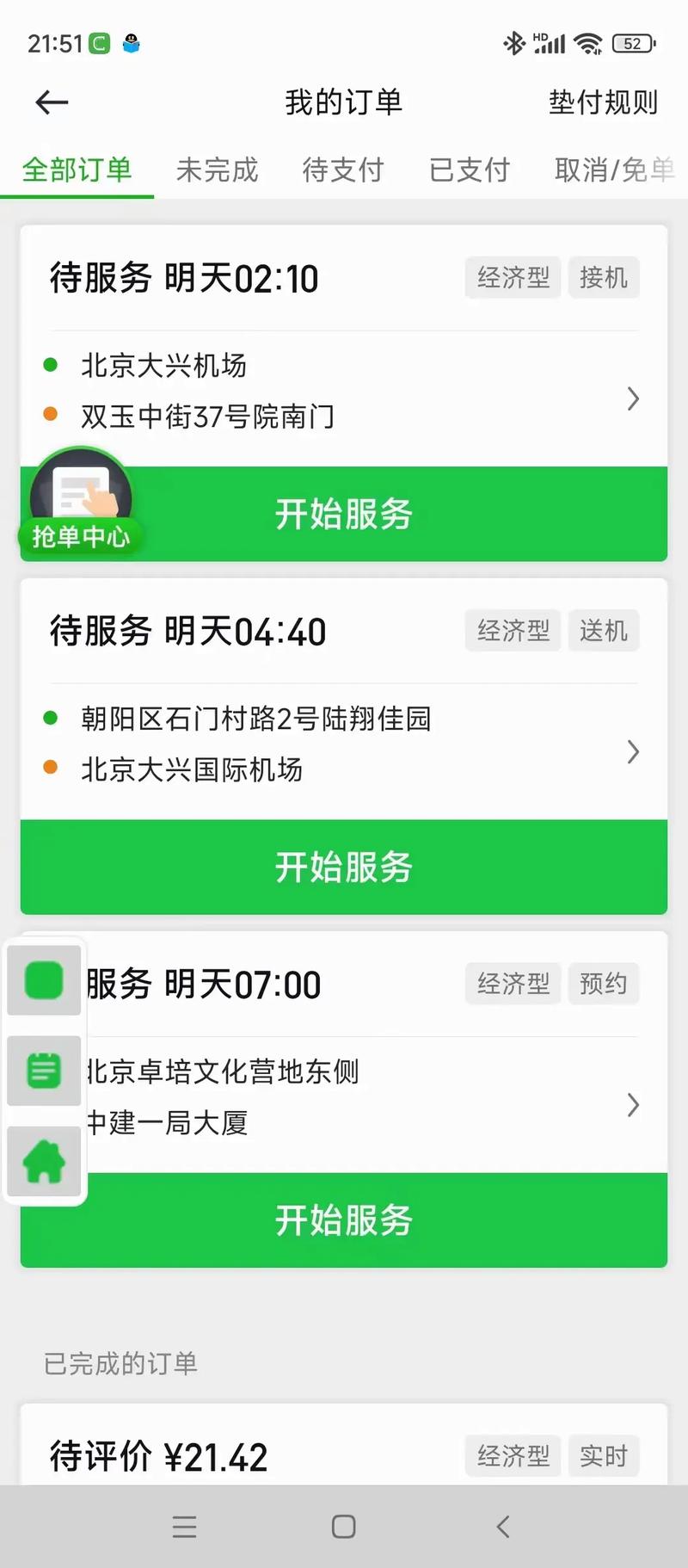Go back with the top-left arrow
This screenshot has height=1568, width=688.
click(52, 103)
